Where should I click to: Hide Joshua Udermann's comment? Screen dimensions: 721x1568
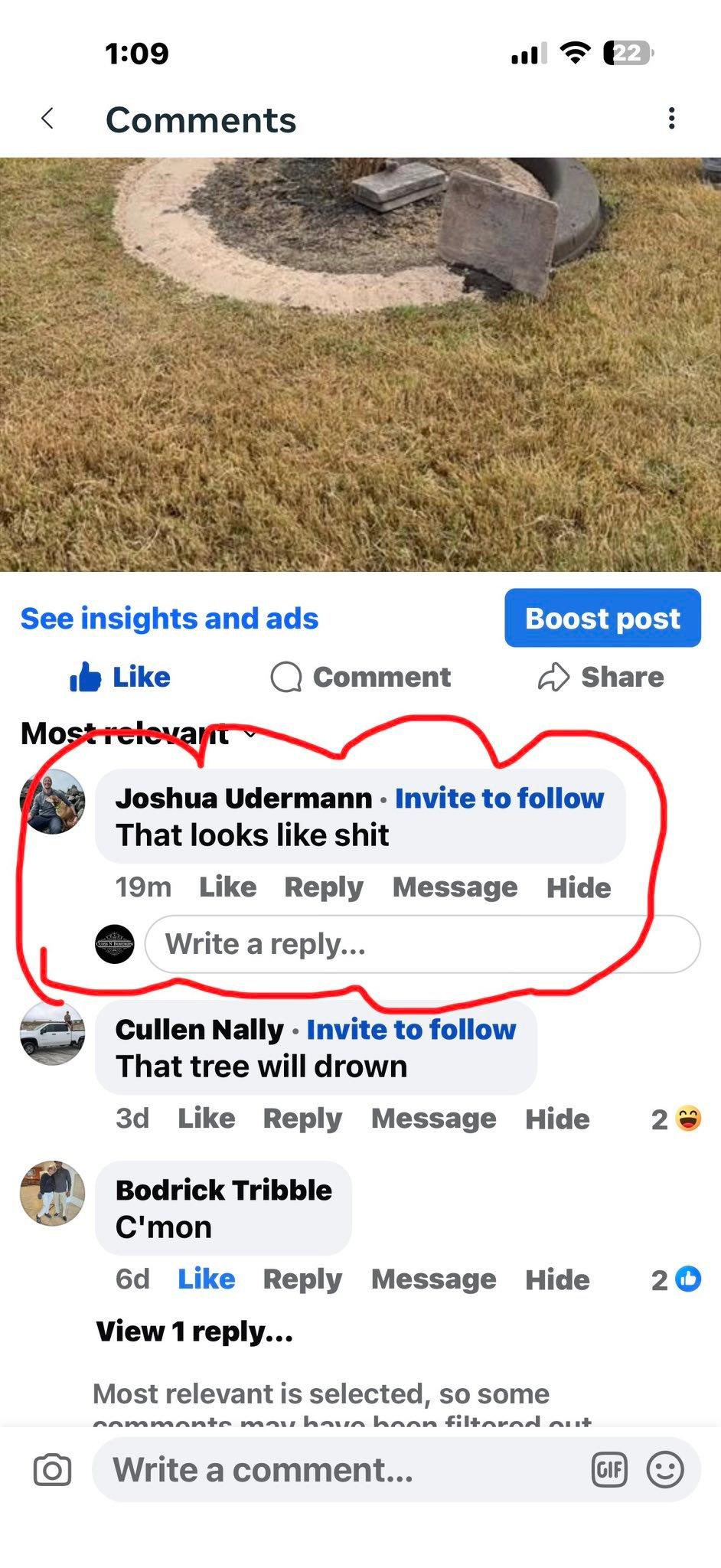coord(579,888)
